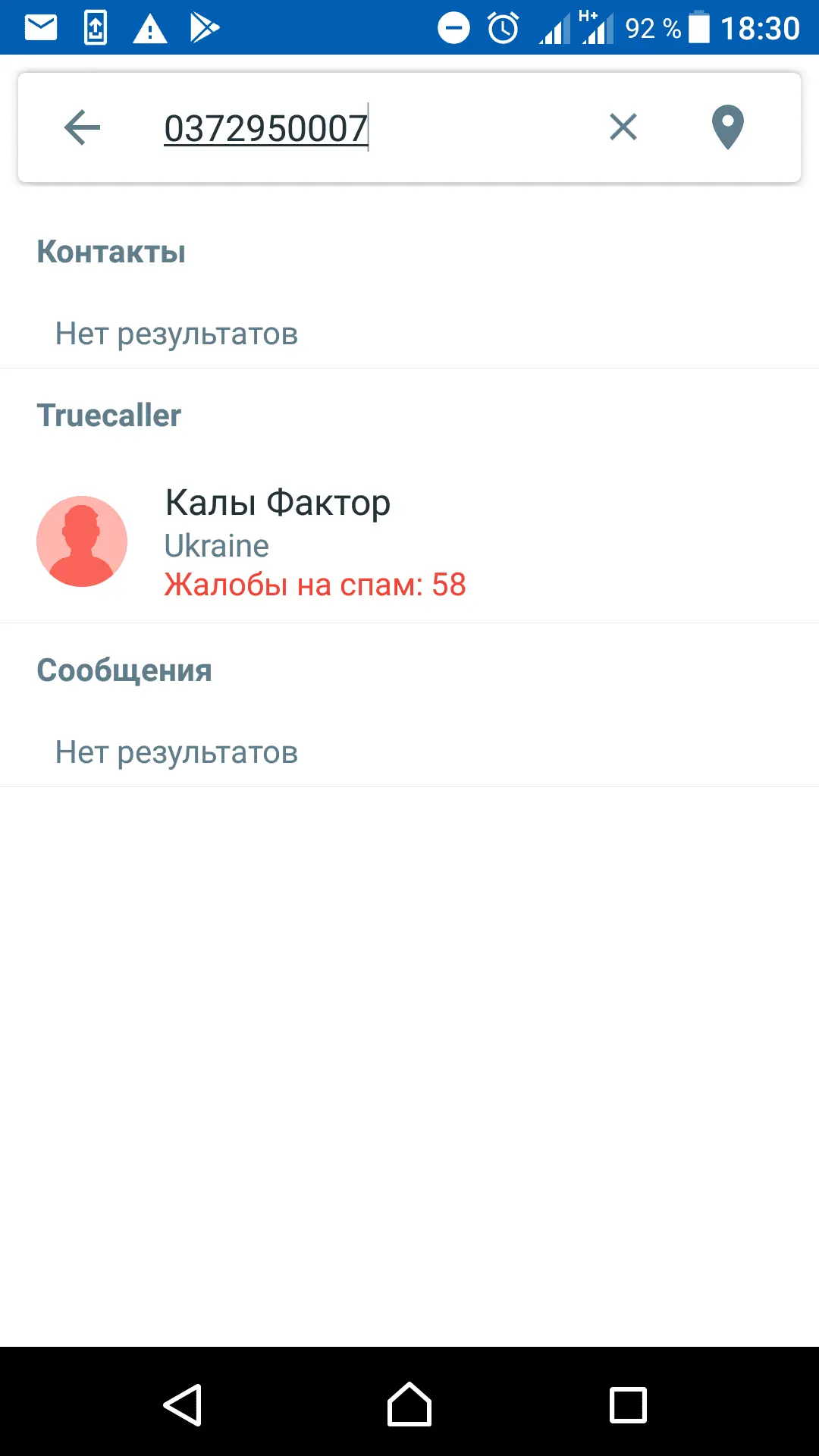
Task: Open the Калы Фактор search result
Action: click(x=409, y=542)
